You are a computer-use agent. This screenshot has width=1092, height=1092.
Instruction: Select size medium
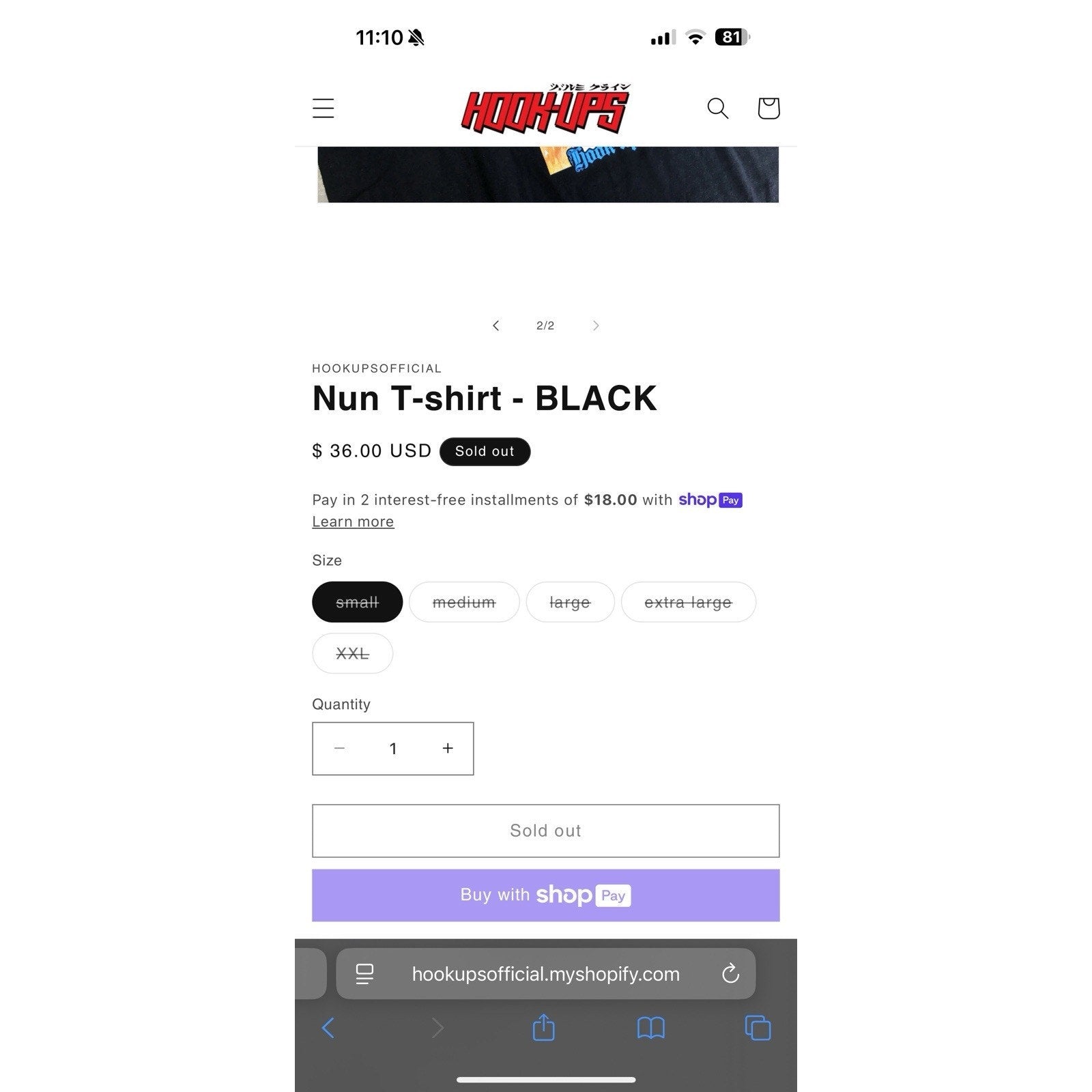pyautogui.click(x=464, y=602)
